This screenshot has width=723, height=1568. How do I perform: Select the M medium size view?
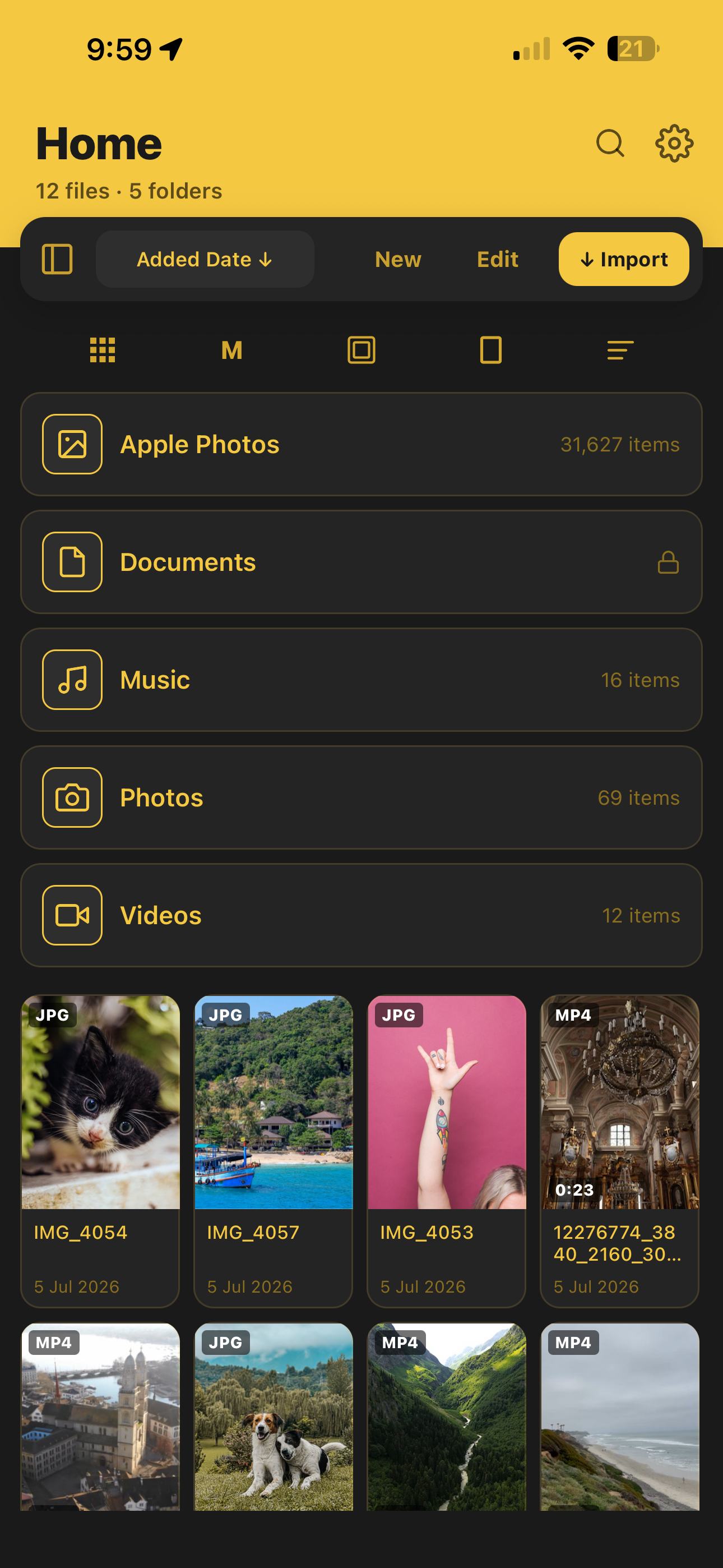click(x=232, y=351)
